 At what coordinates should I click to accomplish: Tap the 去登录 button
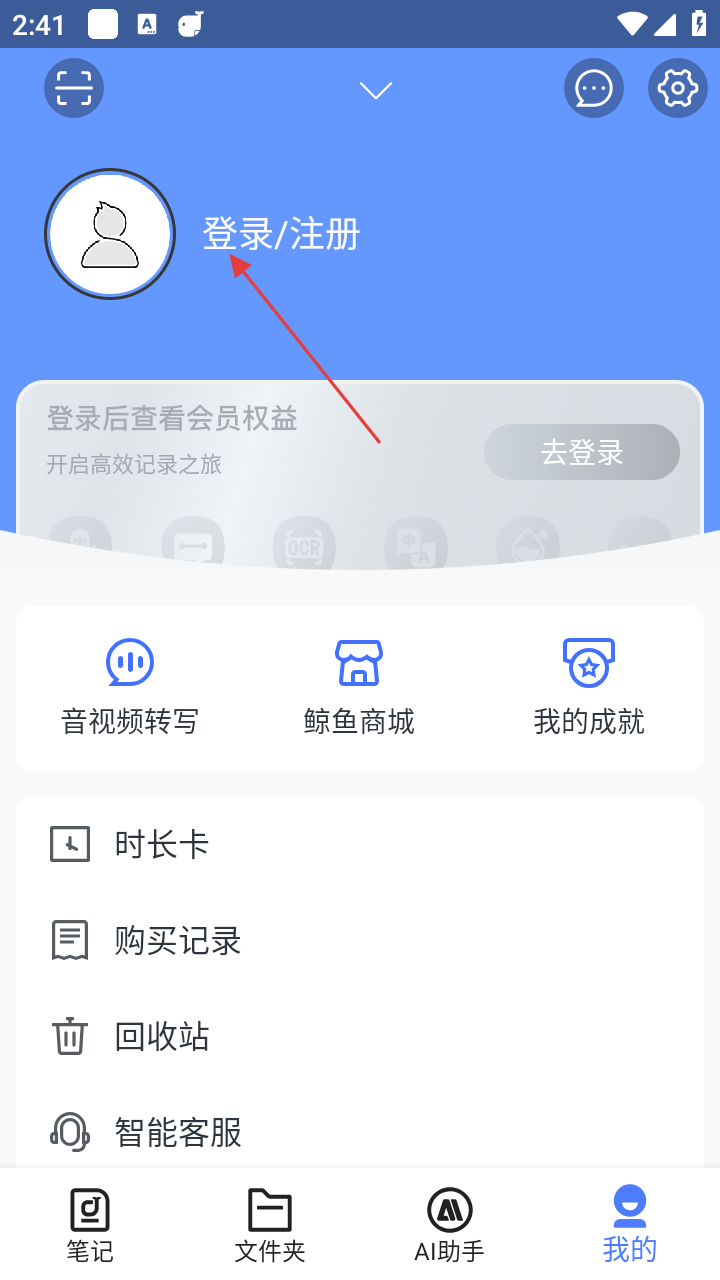(582, 452)
